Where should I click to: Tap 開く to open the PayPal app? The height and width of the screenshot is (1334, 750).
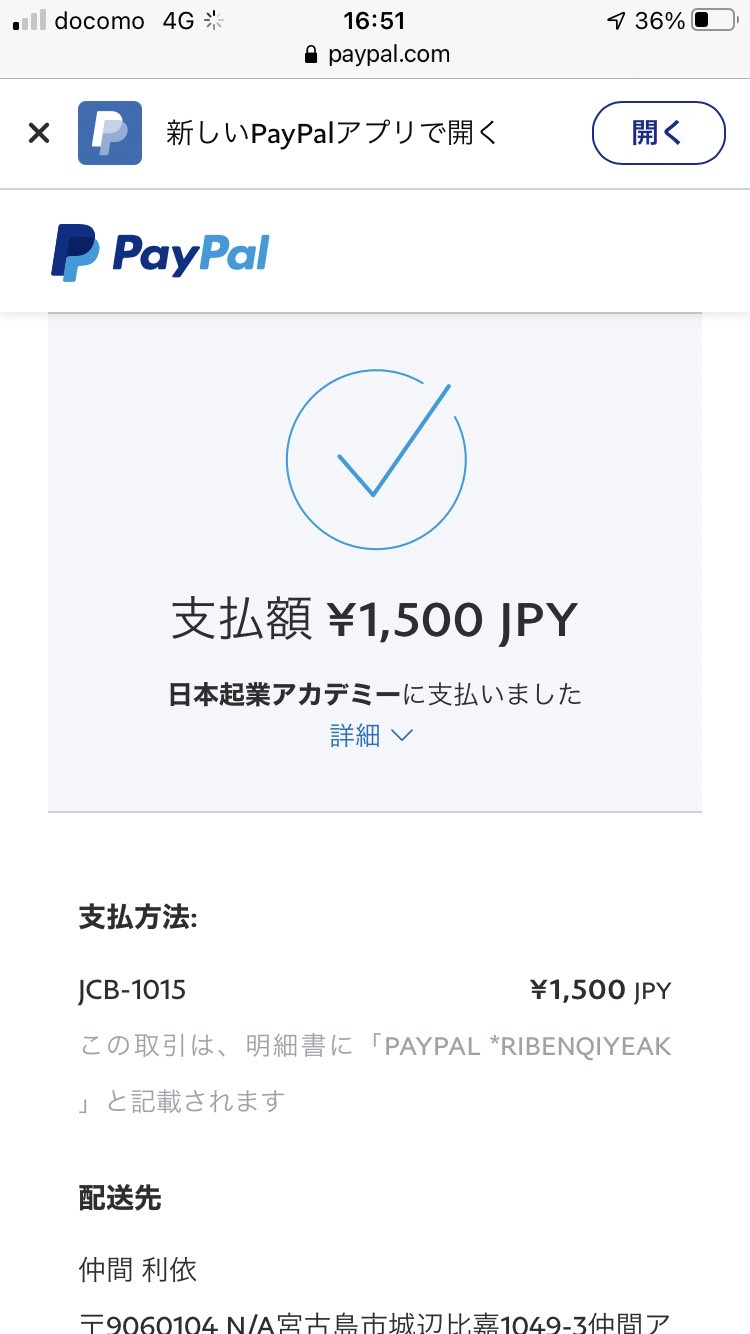(658, 133)
